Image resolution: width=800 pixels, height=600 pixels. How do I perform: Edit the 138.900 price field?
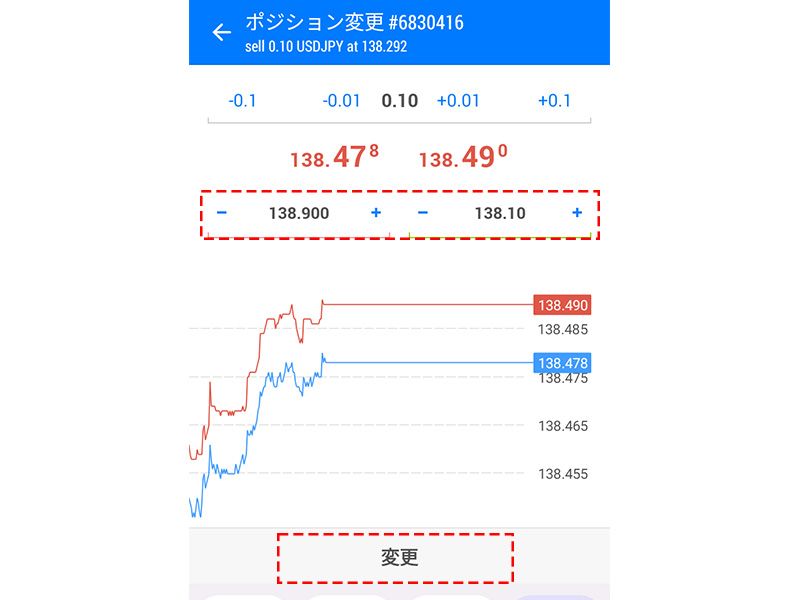(299, 213)
